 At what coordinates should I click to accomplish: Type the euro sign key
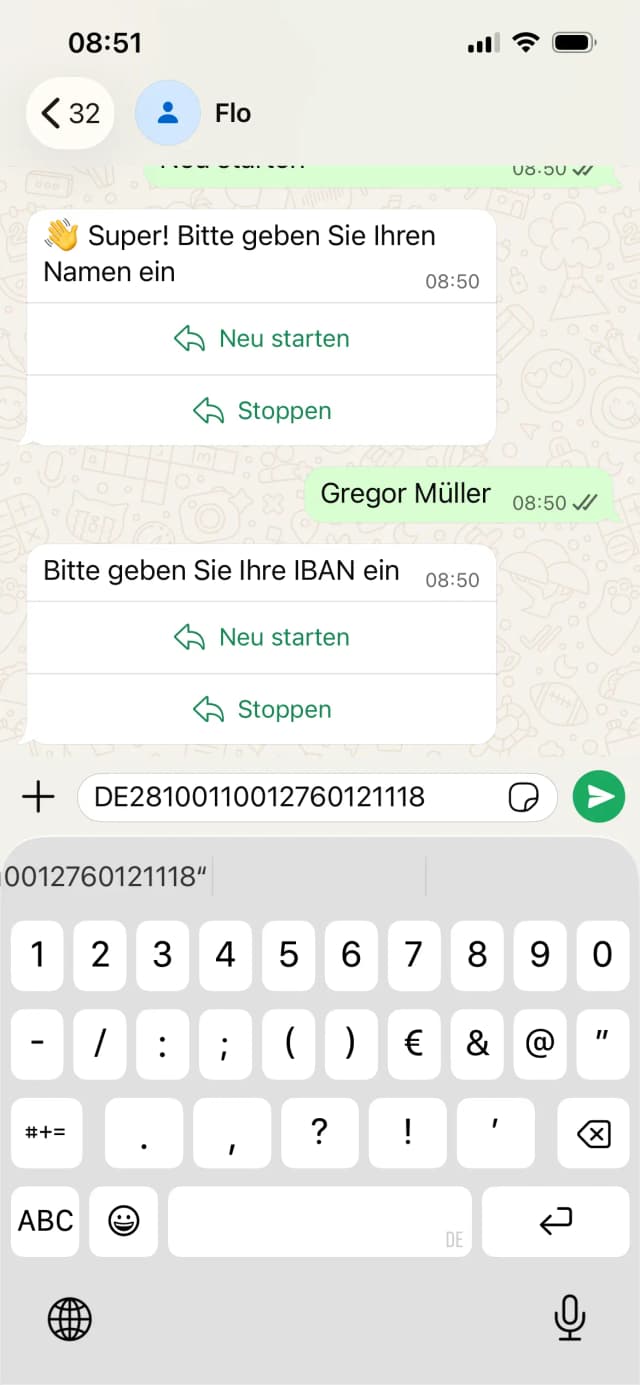[x=414, y=1044]
